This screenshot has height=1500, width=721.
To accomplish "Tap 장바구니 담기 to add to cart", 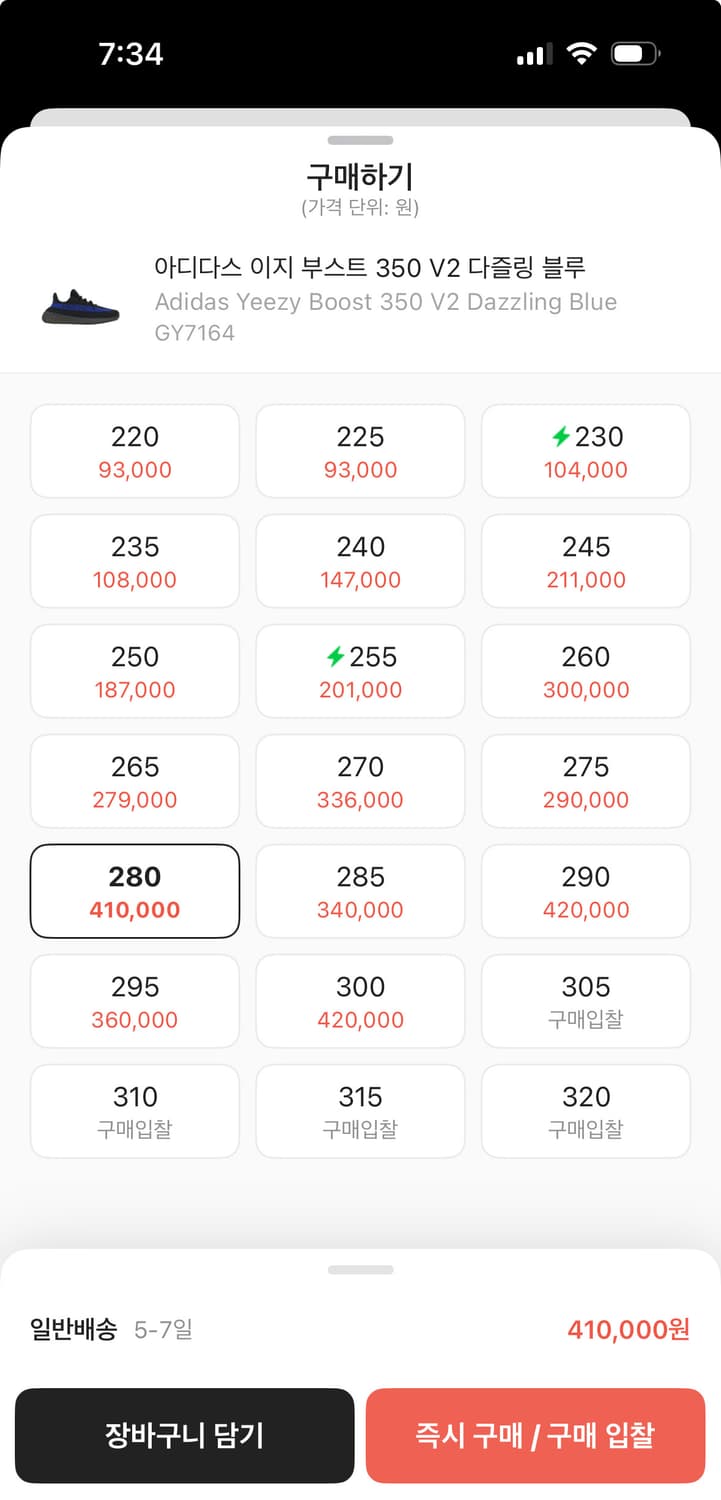I will 185,1436.
